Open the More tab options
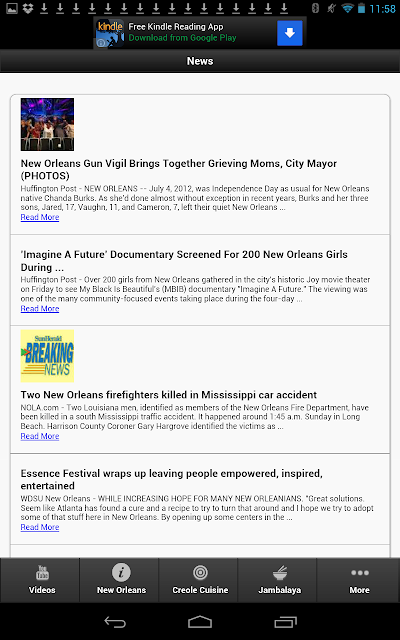 coord(358,580)
